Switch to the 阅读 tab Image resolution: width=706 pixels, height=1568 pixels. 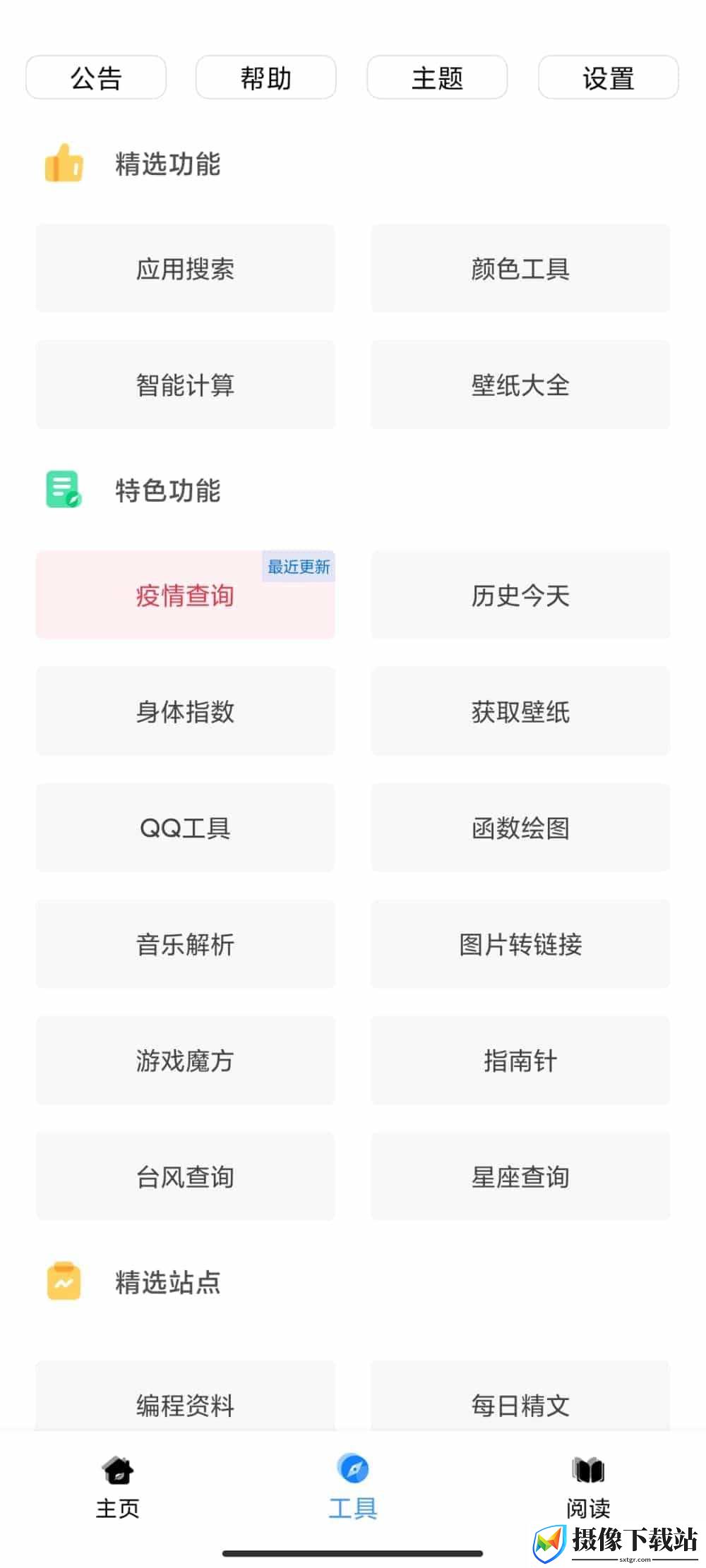tap(588, 1488)
